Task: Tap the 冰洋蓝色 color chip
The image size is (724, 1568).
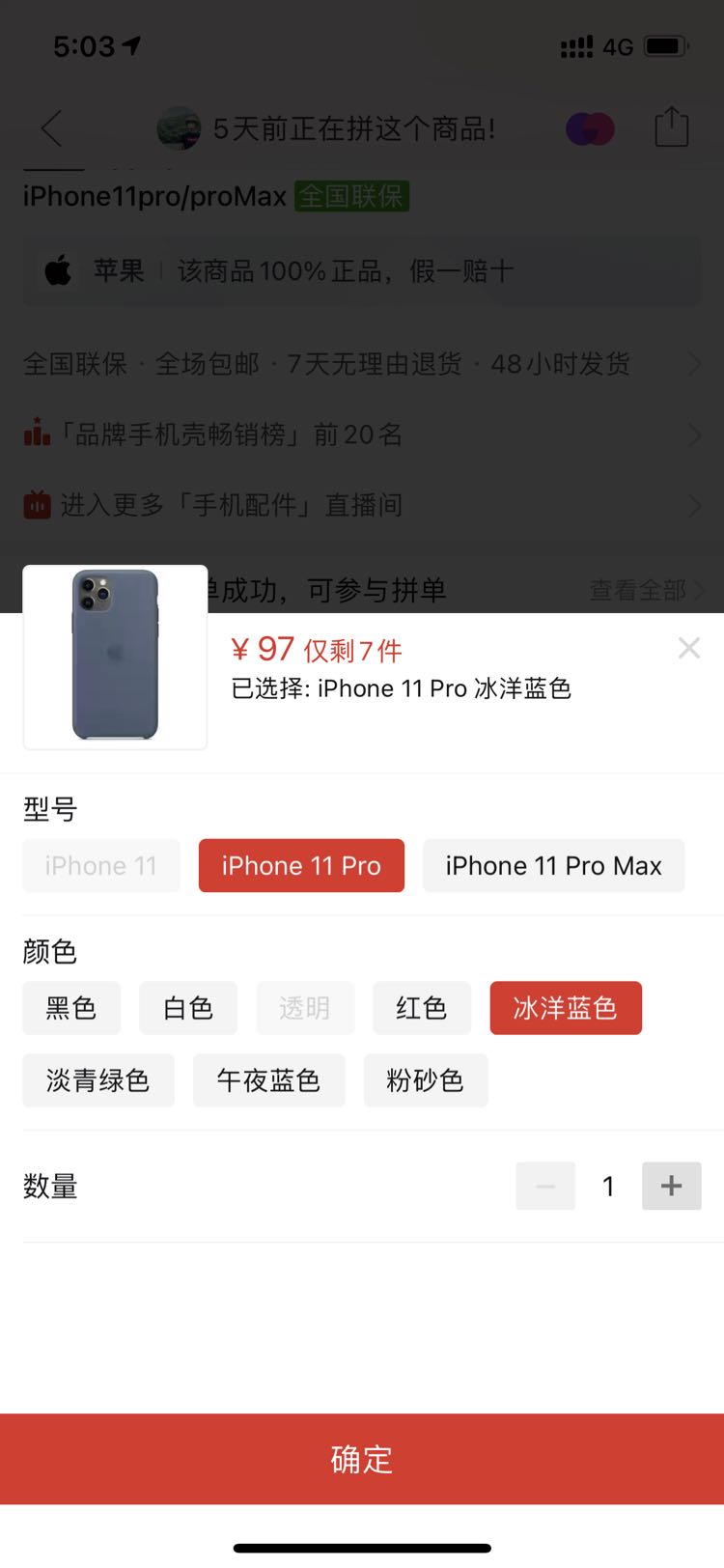Action: pos(565,1008)
